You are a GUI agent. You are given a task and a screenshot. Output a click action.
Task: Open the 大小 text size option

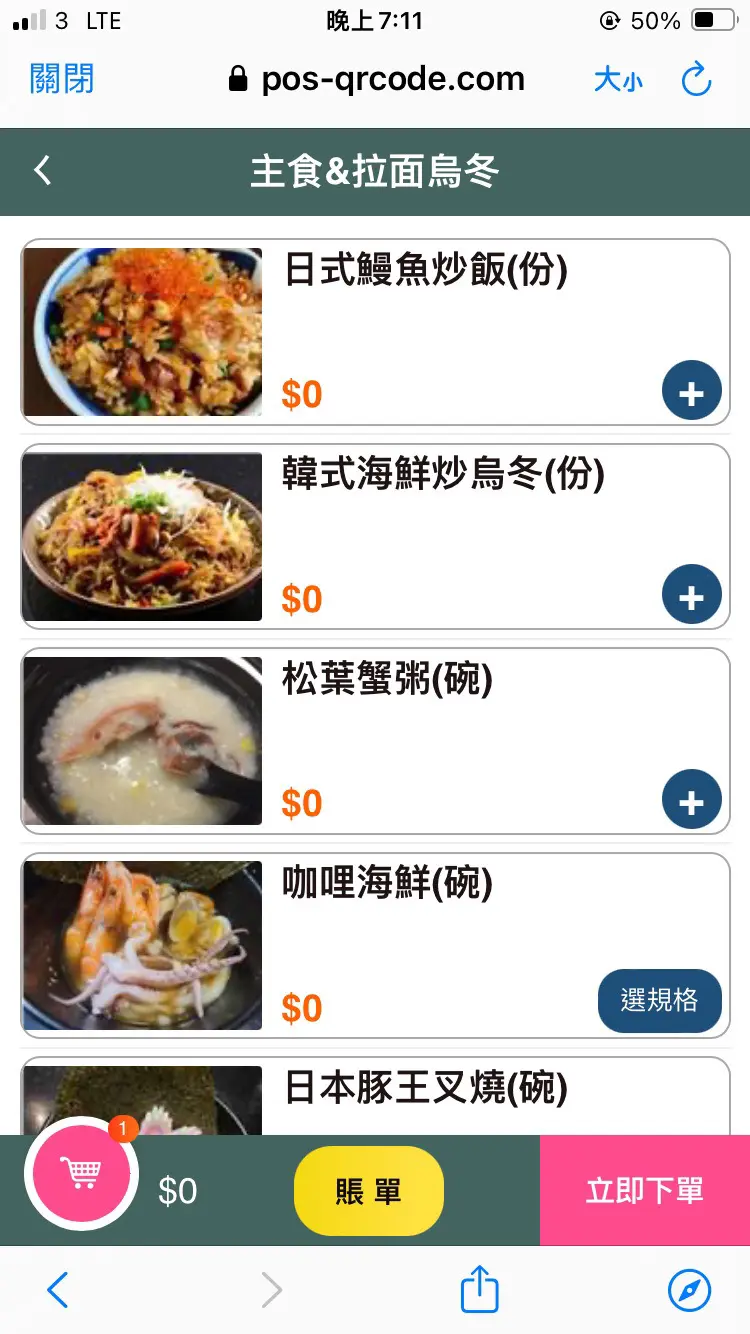(618, 80)
